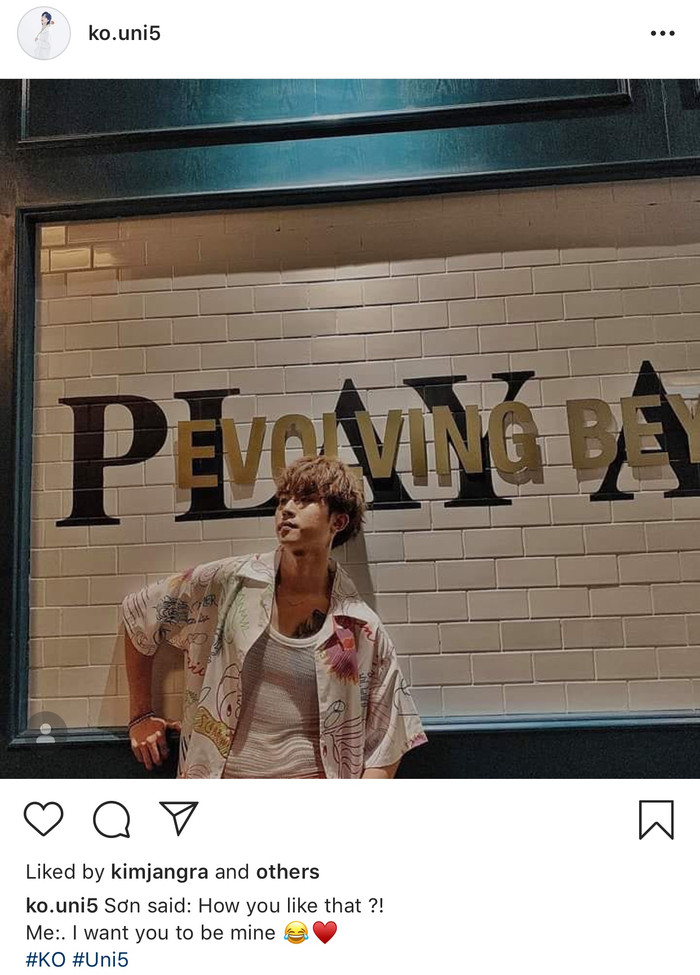
Task: Save the post with the bookmark icon
Action: [656, 819]
